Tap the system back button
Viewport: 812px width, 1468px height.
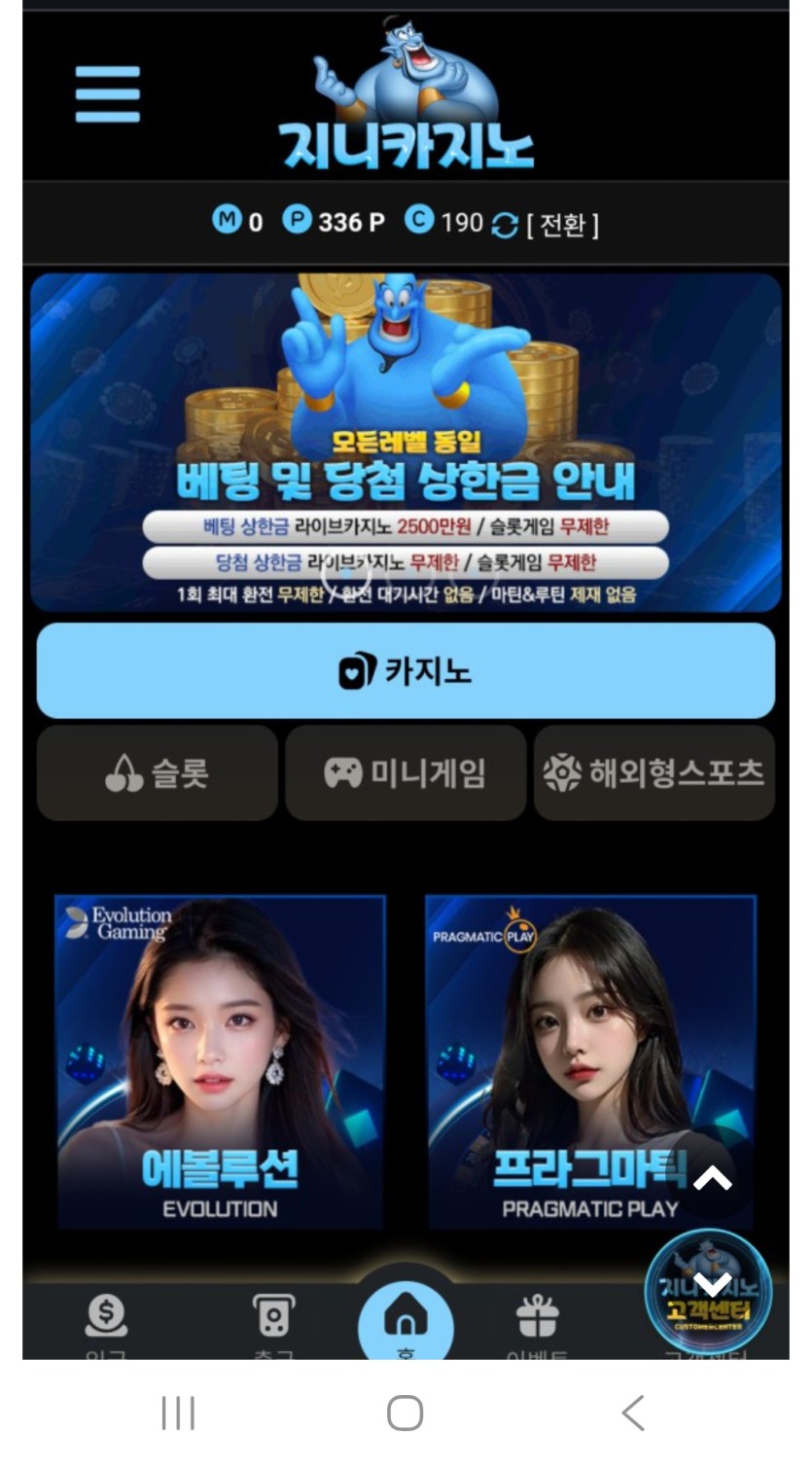(x=633, y=1413)
